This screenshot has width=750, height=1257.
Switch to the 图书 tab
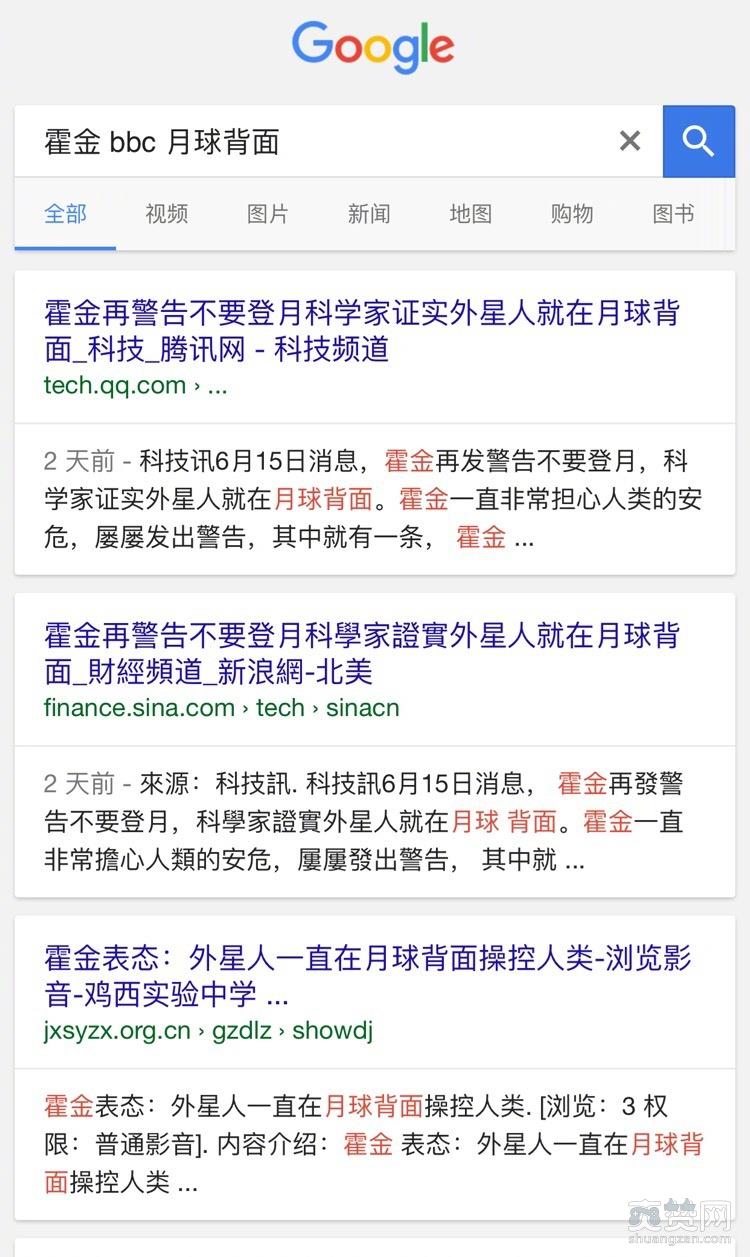(x=673, y=214)
